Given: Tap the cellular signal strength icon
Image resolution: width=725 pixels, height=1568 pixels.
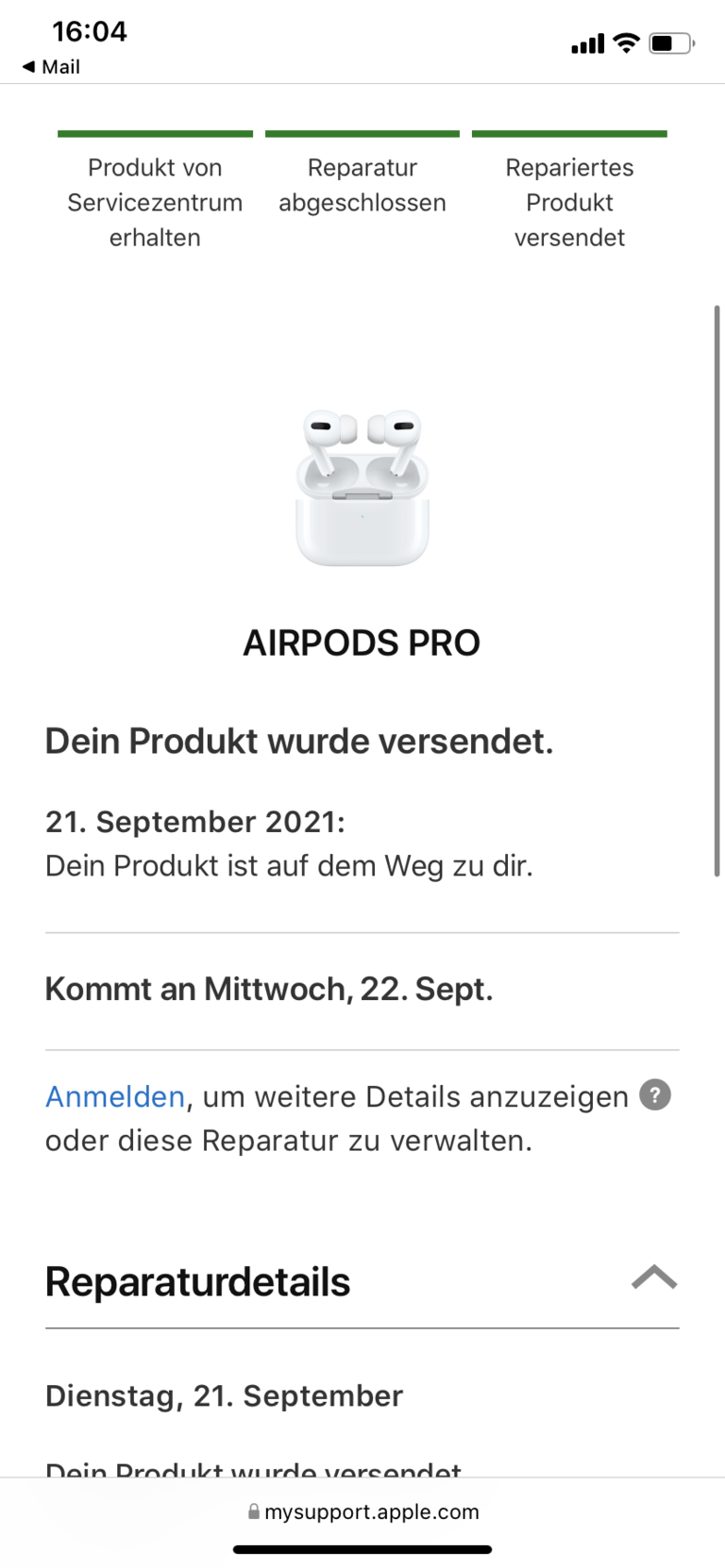Looking at the screenshot, I should (586, 43).
